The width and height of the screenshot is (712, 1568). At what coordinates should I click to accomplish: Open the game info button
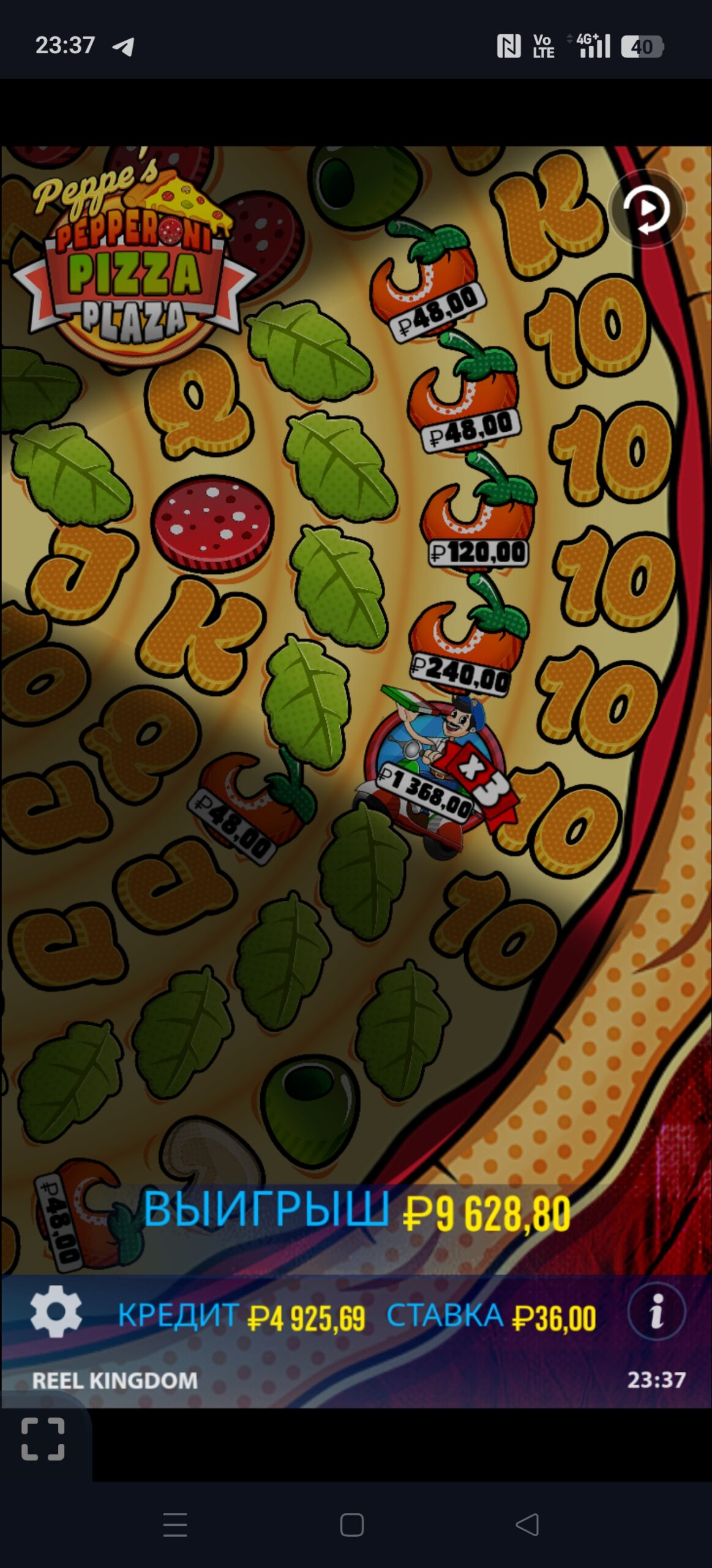click(656, 1311)
